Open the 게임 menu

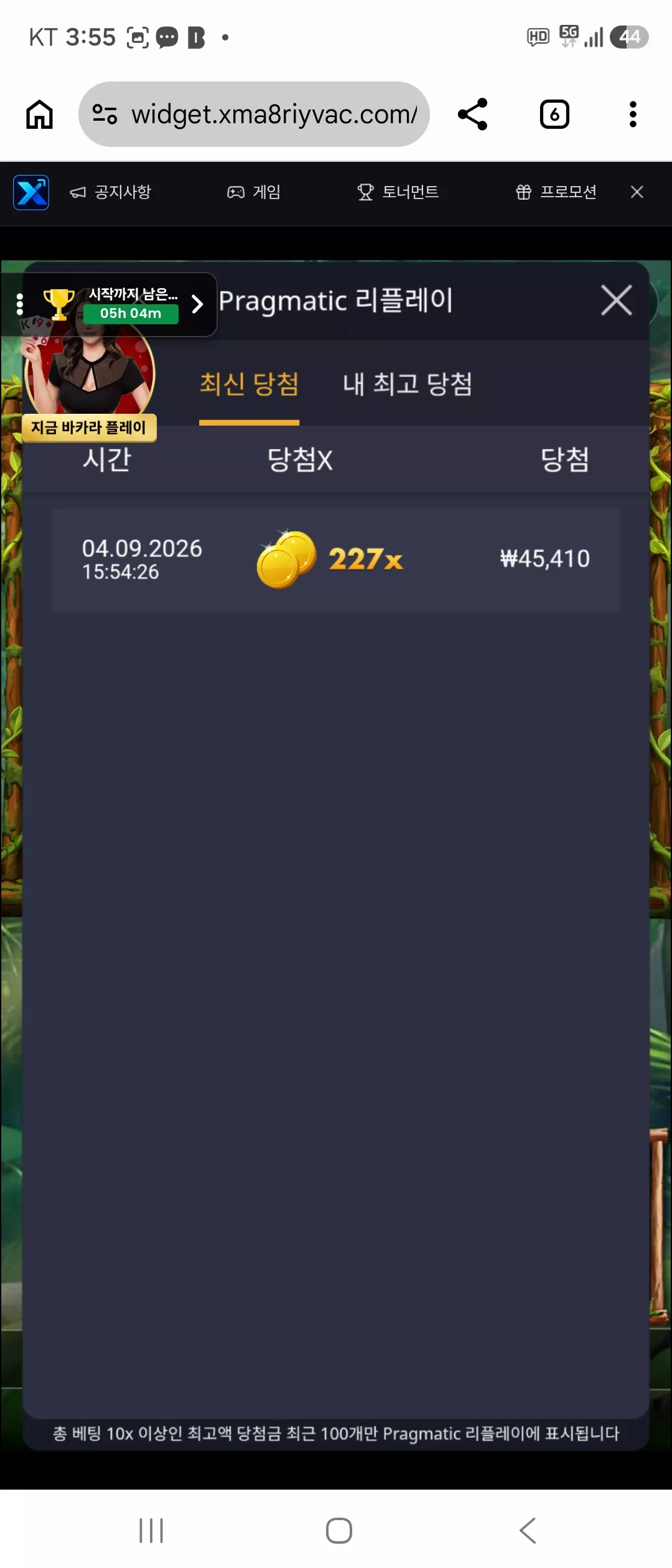[x=254, y=192]
